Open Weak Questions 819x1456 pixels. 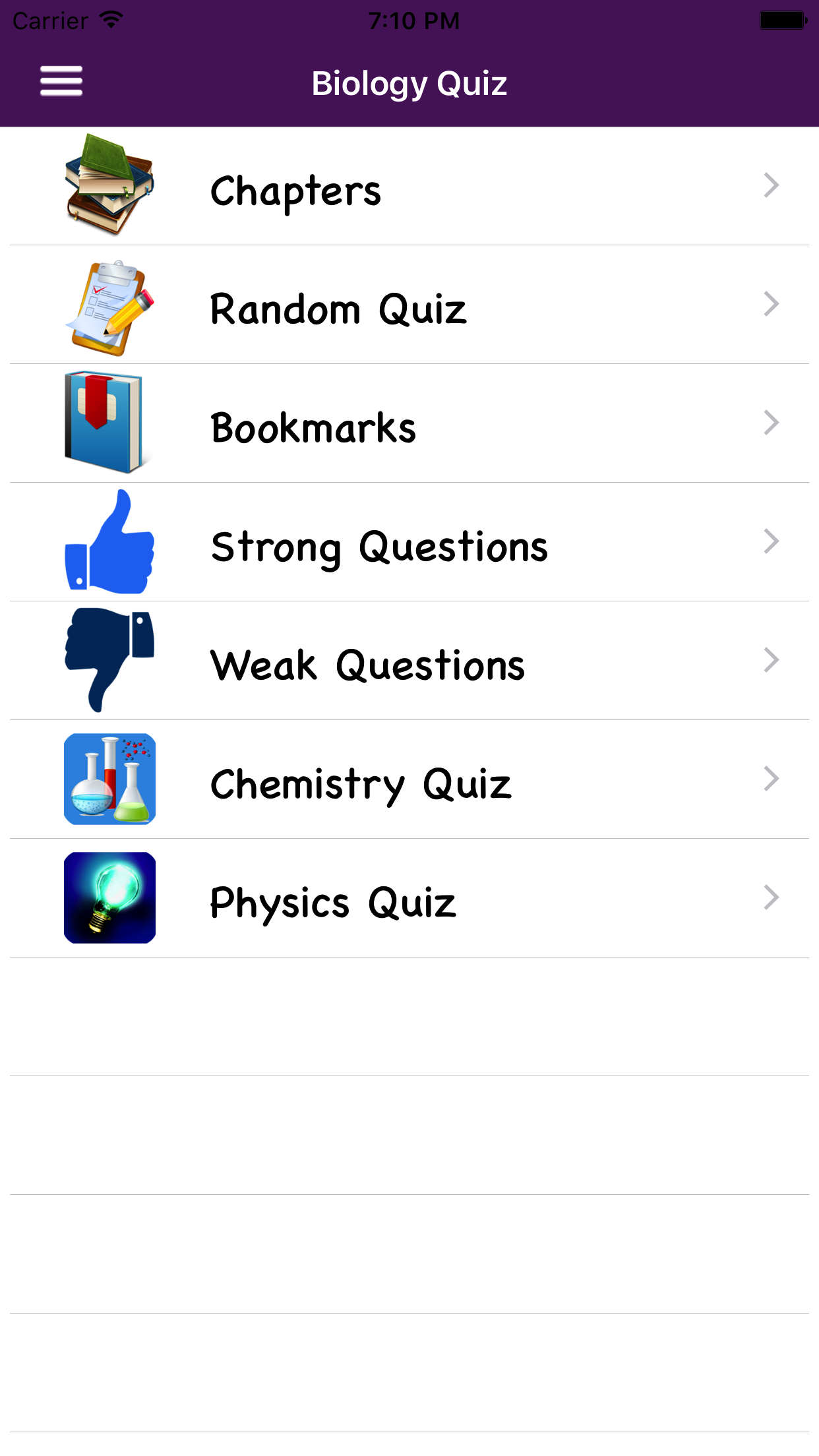tap(409, 661)
